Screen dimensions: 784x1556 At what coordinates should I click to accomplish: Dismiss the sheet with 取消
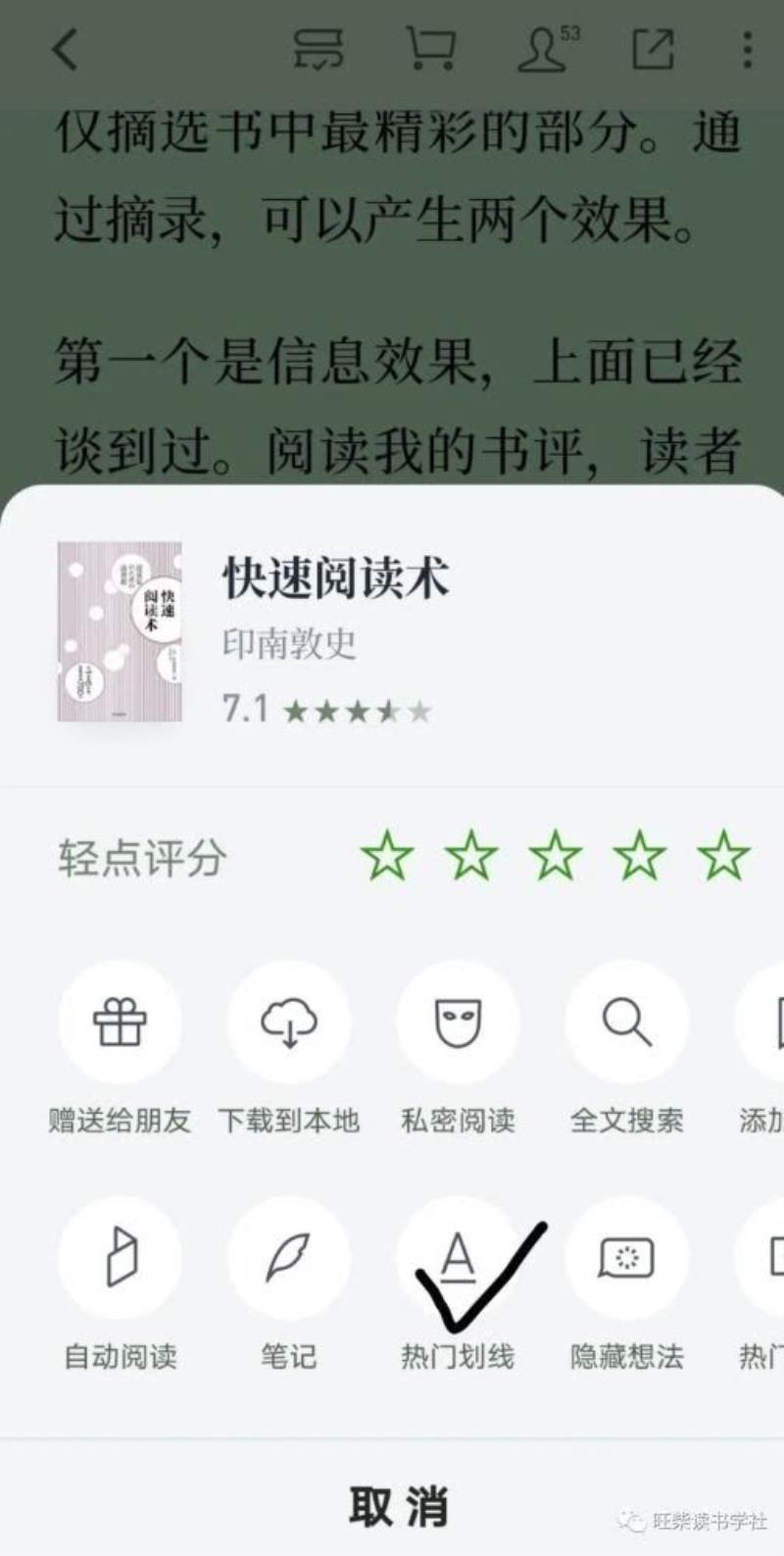[x=397, y=1505]
